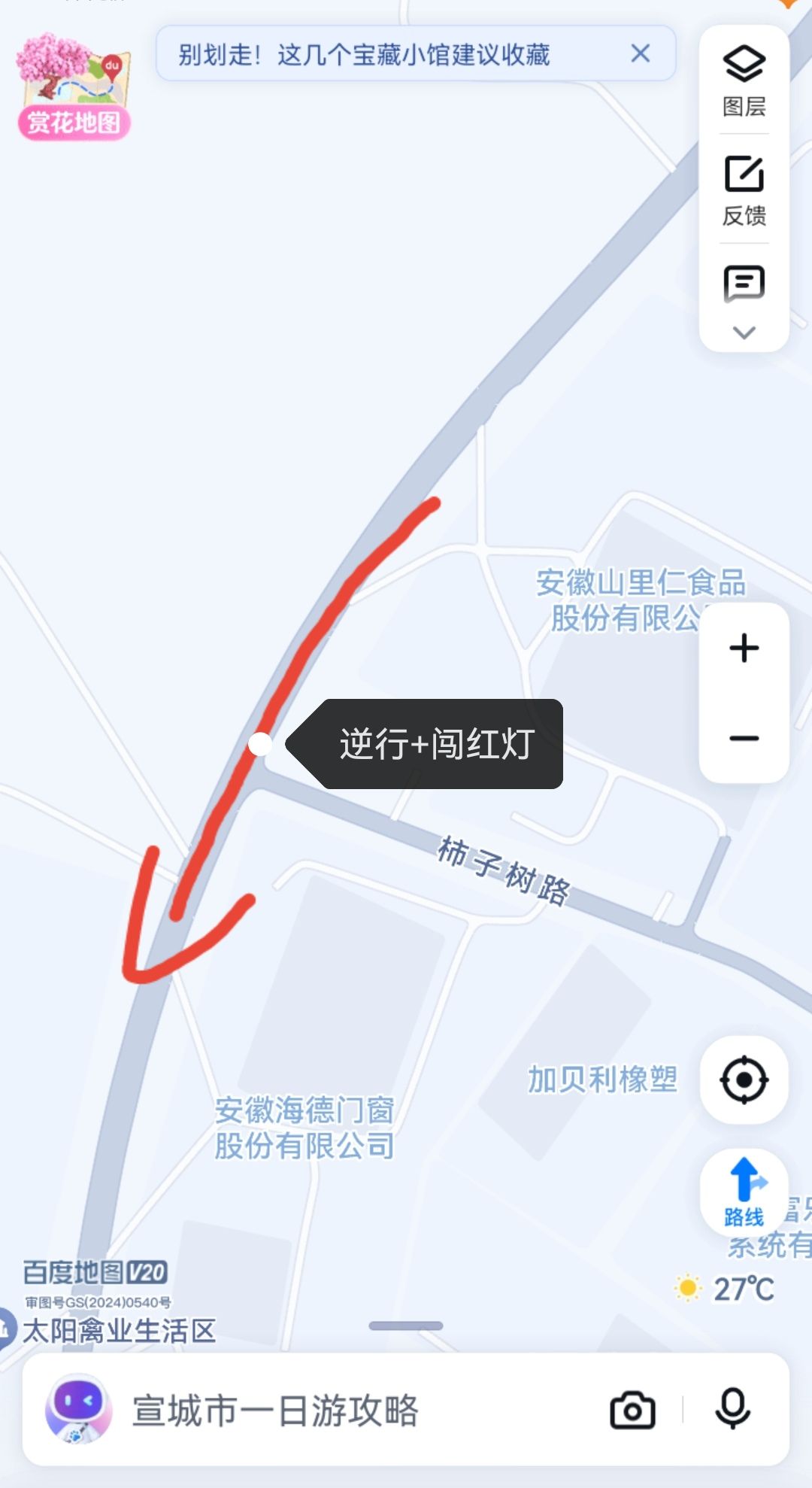Dismiss the banner with the X
This screenshot has height=1488, width=812.
(x=641, y=53)
